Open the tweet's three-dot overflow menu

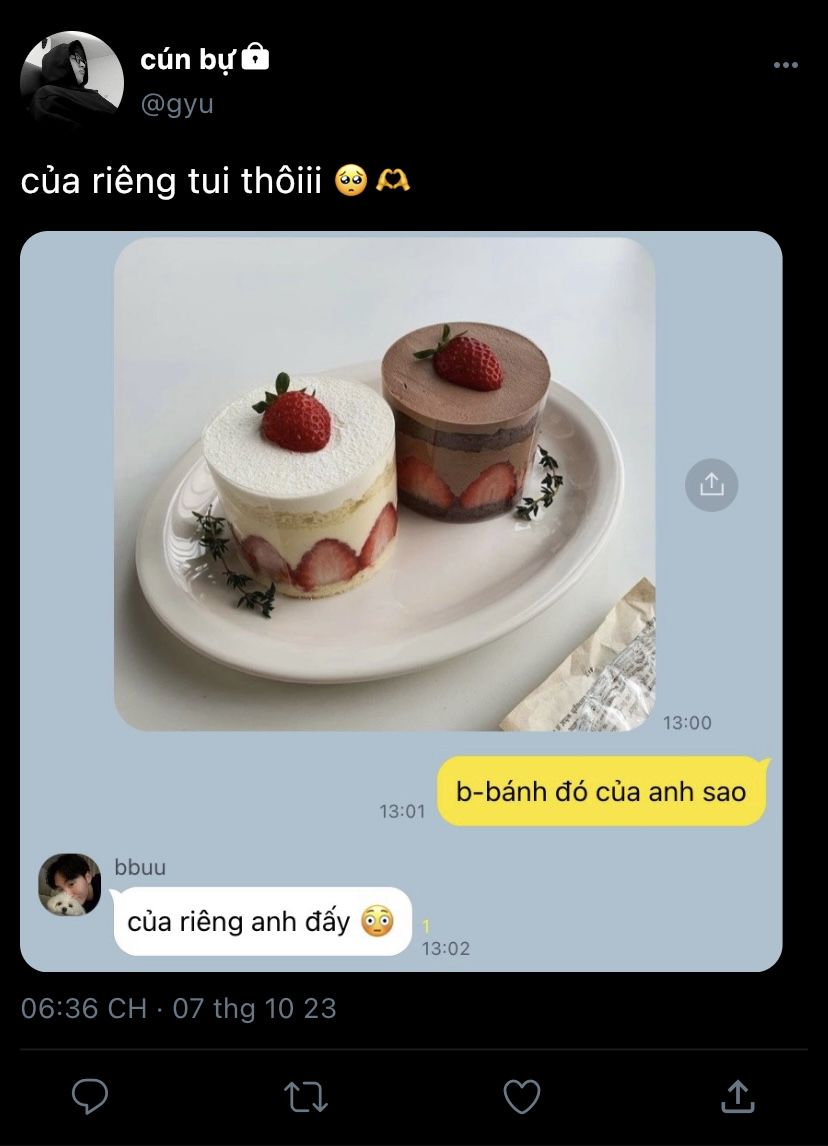(786, 65)
